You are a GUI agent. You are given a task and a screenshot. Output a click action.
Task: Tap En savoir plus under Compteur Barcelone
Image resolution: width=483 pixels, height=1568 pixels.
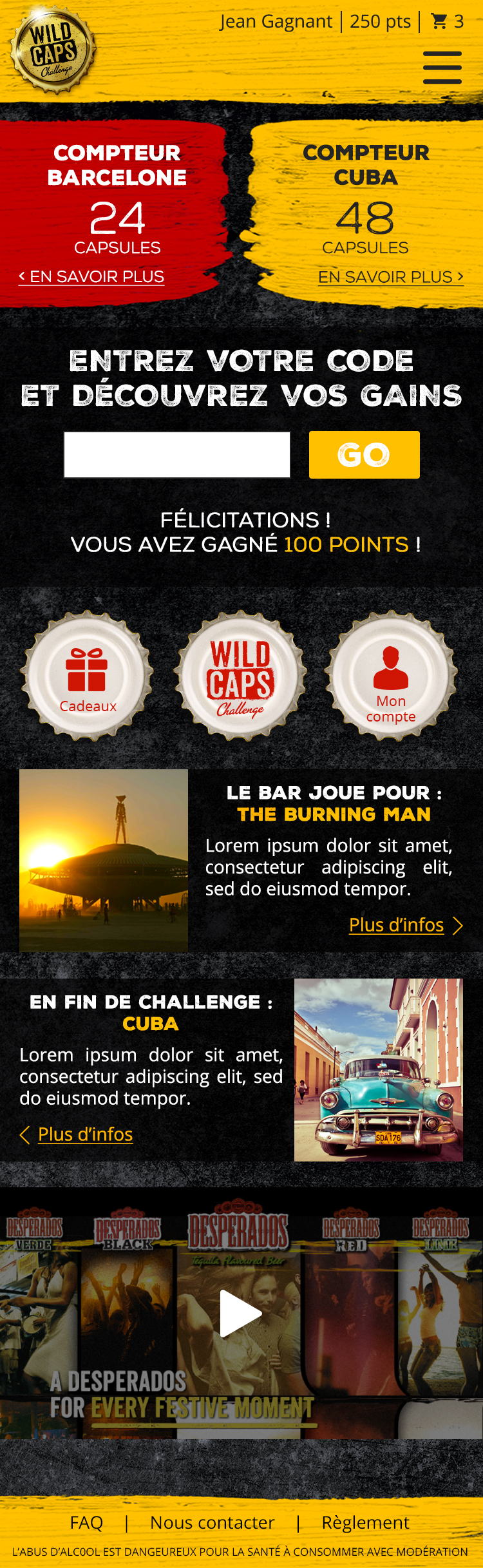[91, 277]
